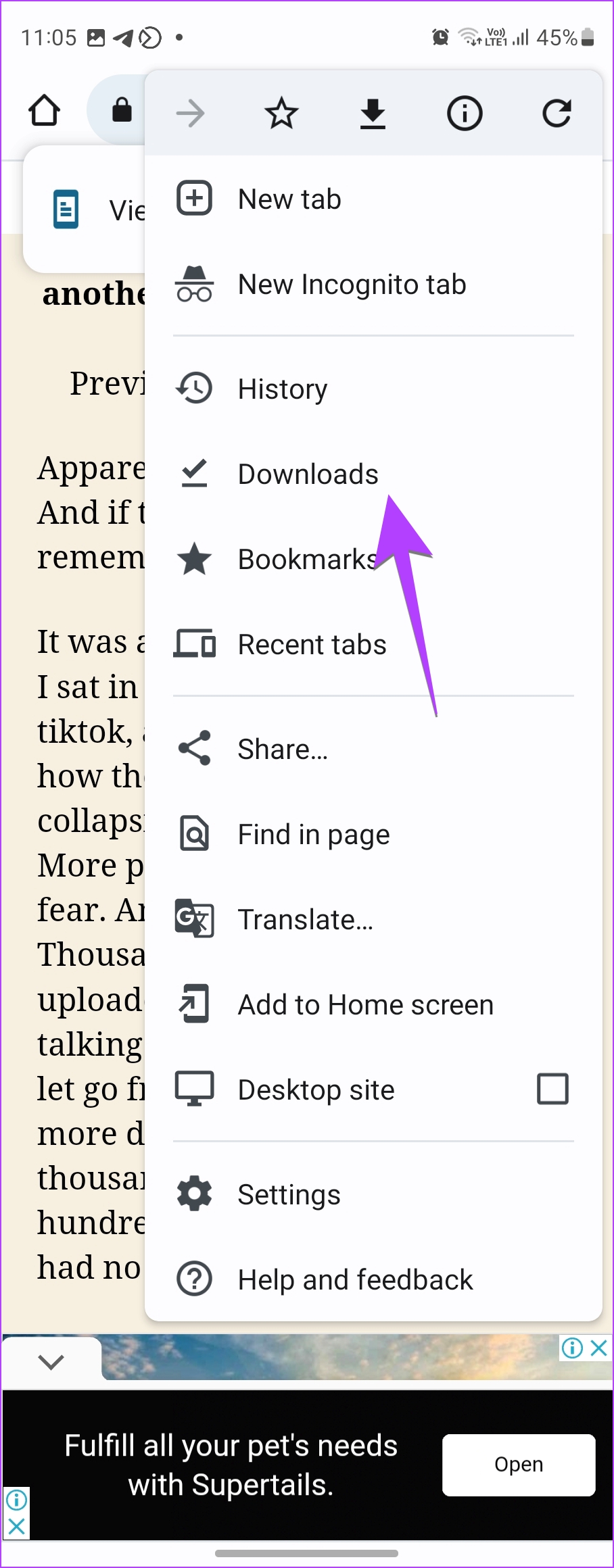
Task: Go to the browser home page
Action: pos(44,111)
